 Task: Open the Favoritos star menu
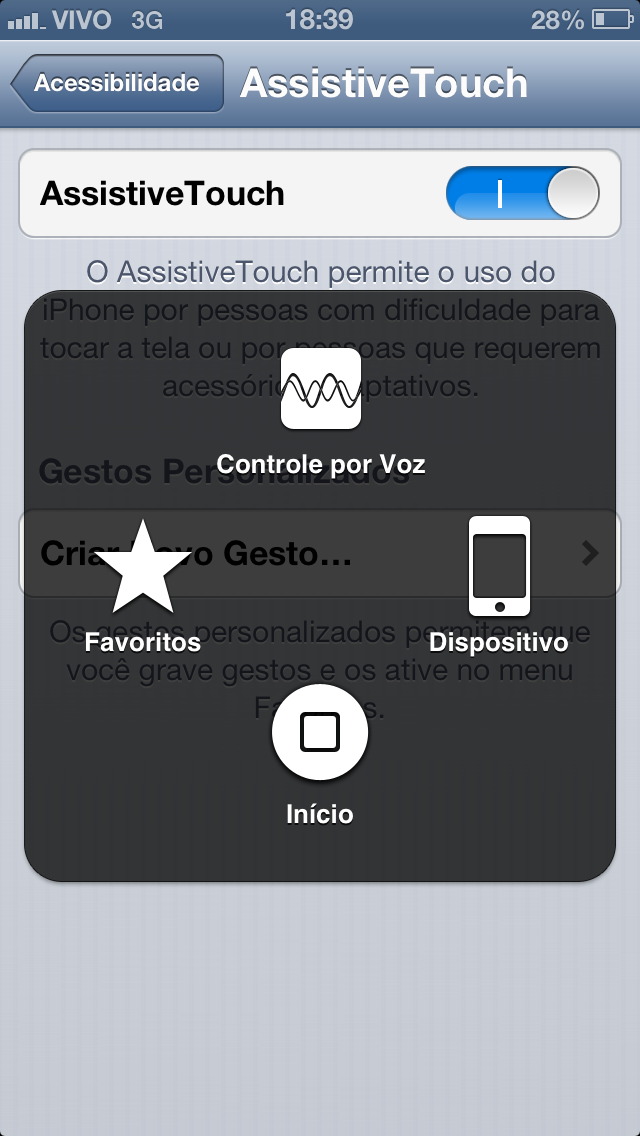pos(143,570)
